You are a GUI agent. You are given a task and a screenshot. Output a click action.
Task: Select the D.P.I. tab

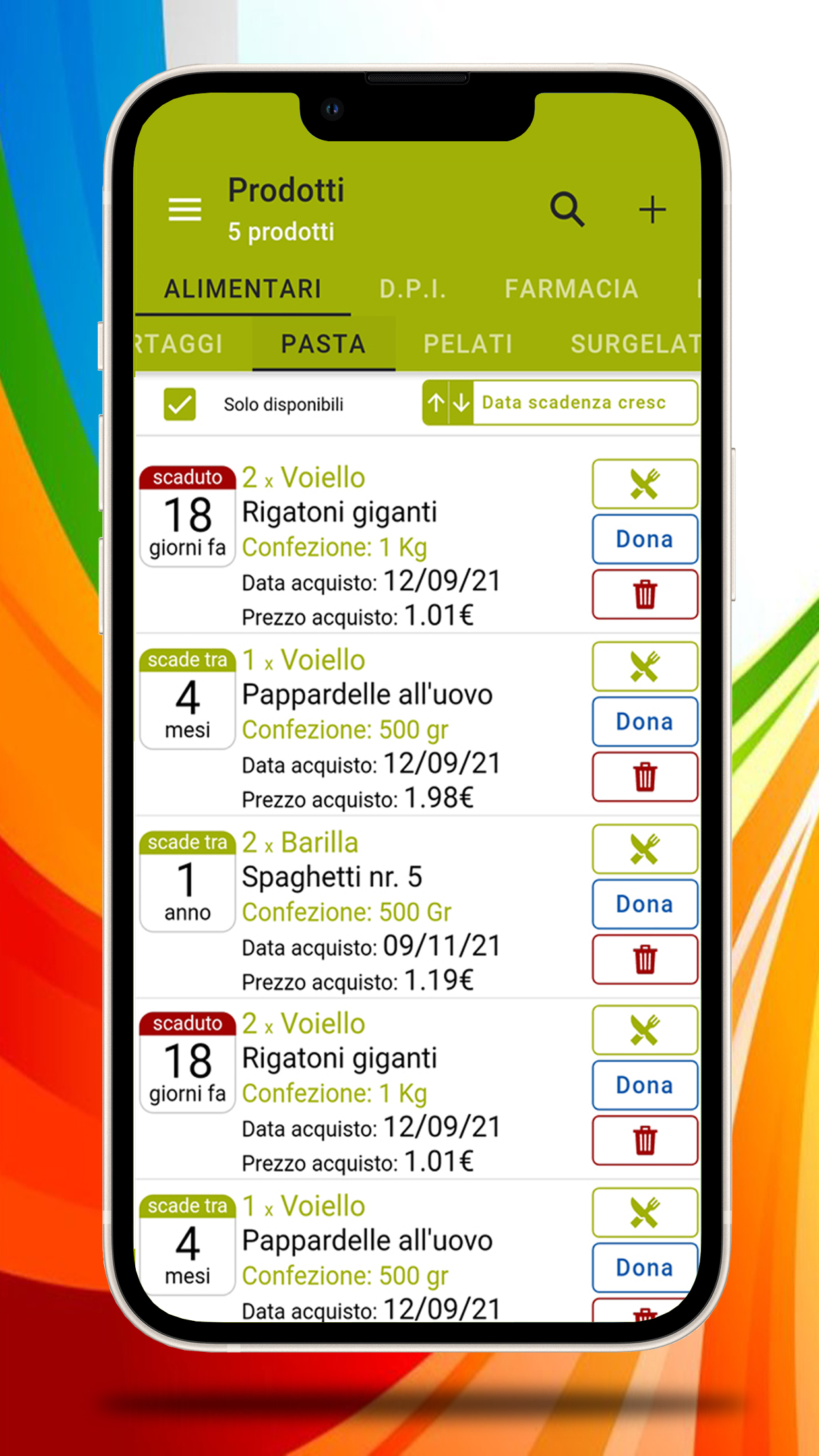pyautogui.click(x=412, y=288)
